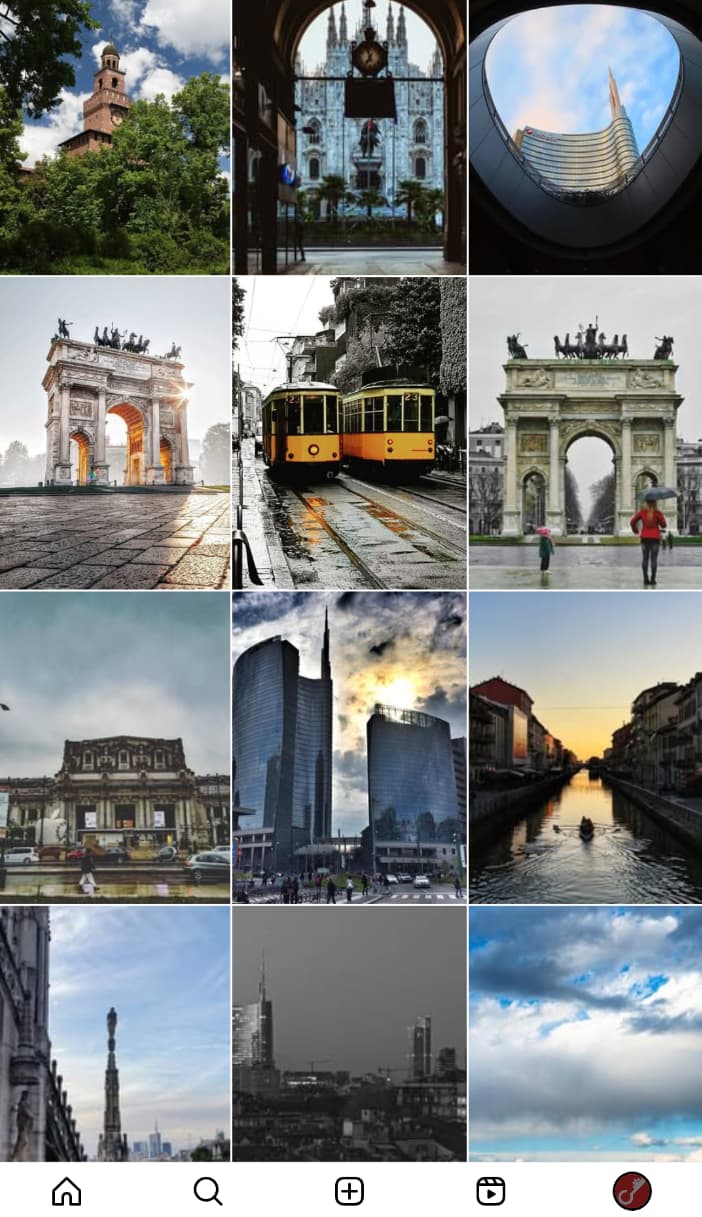The height and width of the screenshot is (1217, 702).
Task: Go to the Home feed tab
Action: point(66,1191)
